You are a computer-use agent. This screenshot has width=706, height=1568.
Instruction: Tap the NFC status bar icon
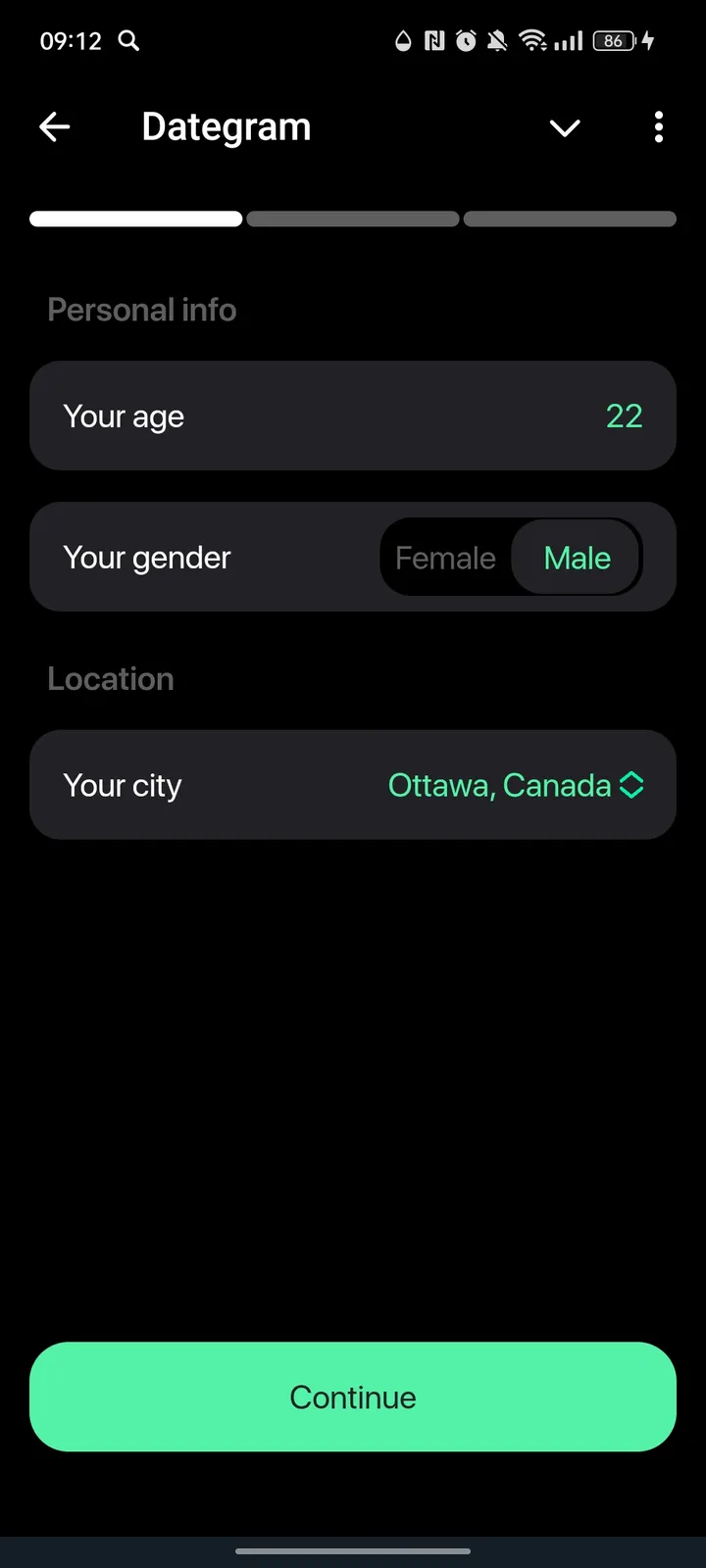[x=432, y=40]
